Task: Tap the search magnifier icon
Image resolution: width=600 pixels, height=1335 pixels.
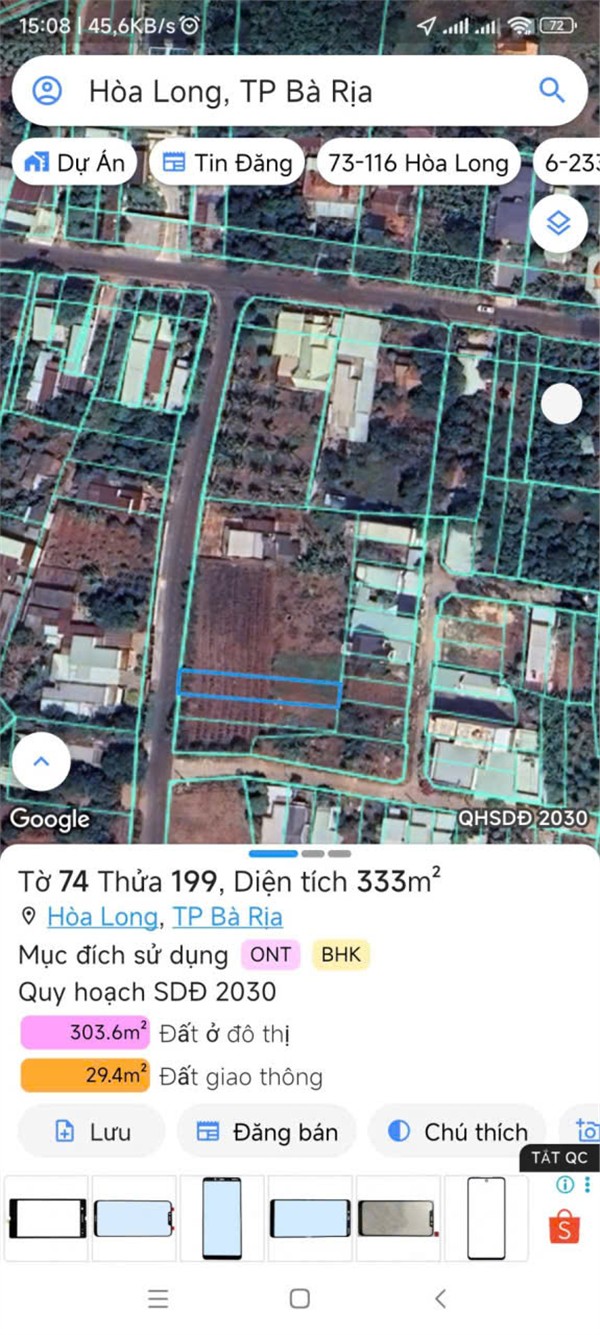Action: point(552,90)
